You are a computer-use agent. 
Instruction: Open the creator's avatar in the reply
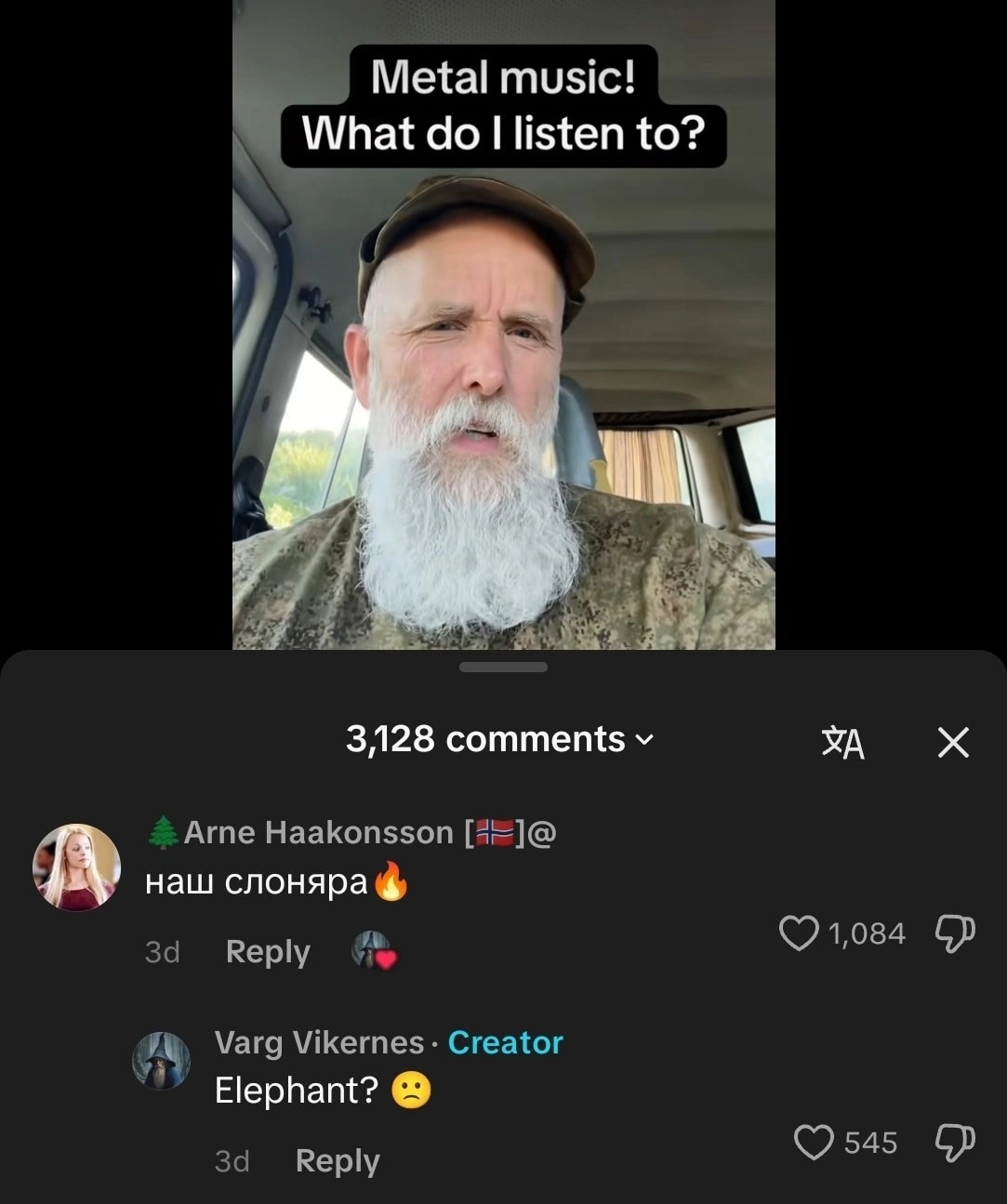(x=162, y=1061)
